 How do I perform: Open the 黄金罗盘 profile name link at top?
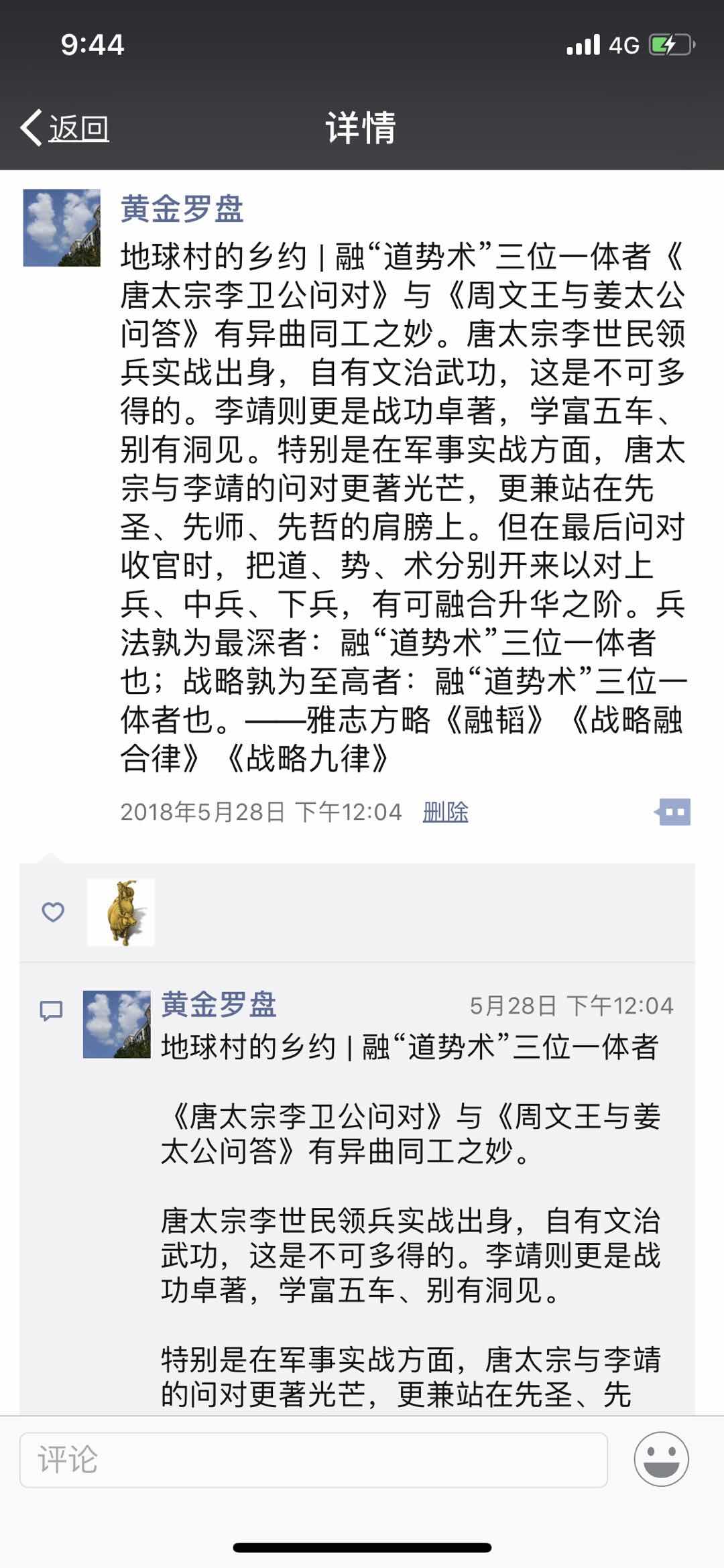(182, 208)
